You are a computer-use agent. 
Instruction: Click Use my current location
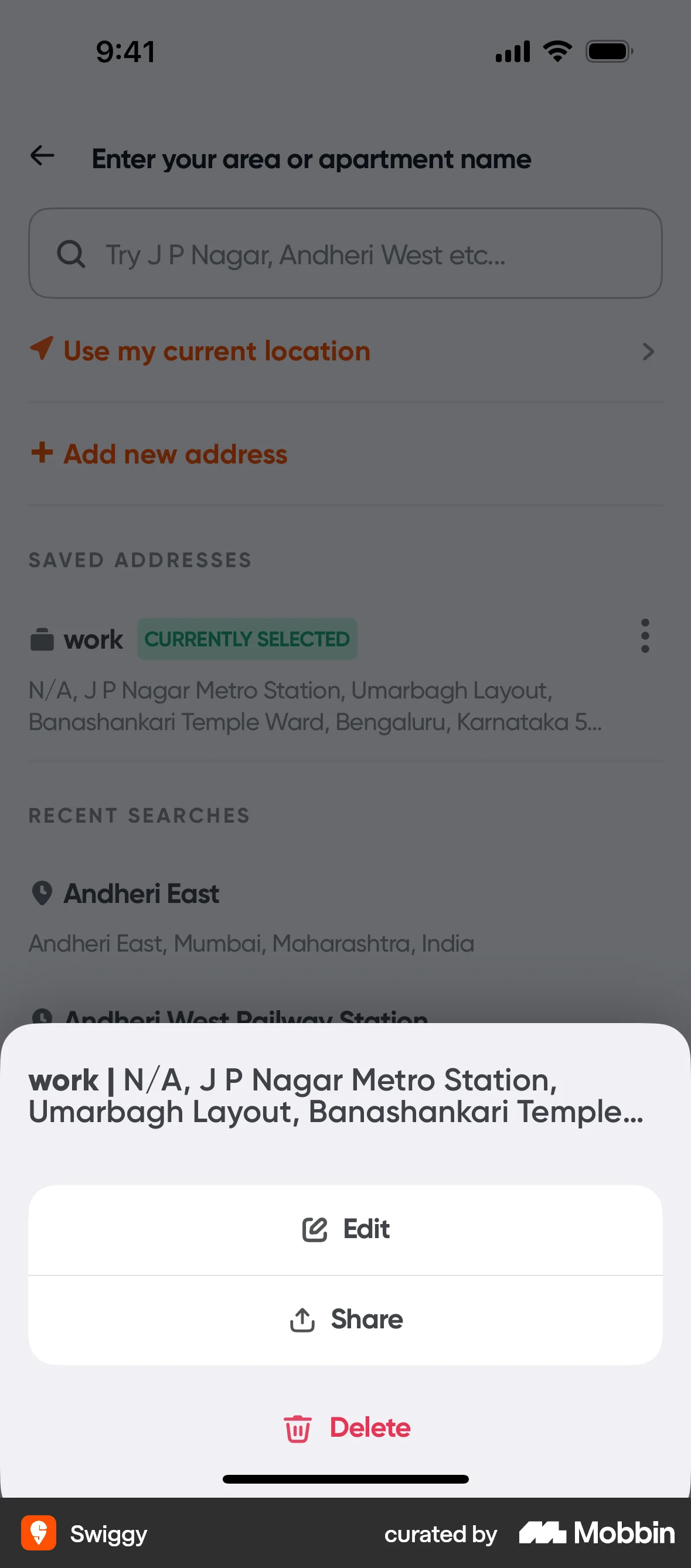coord(217,351)
